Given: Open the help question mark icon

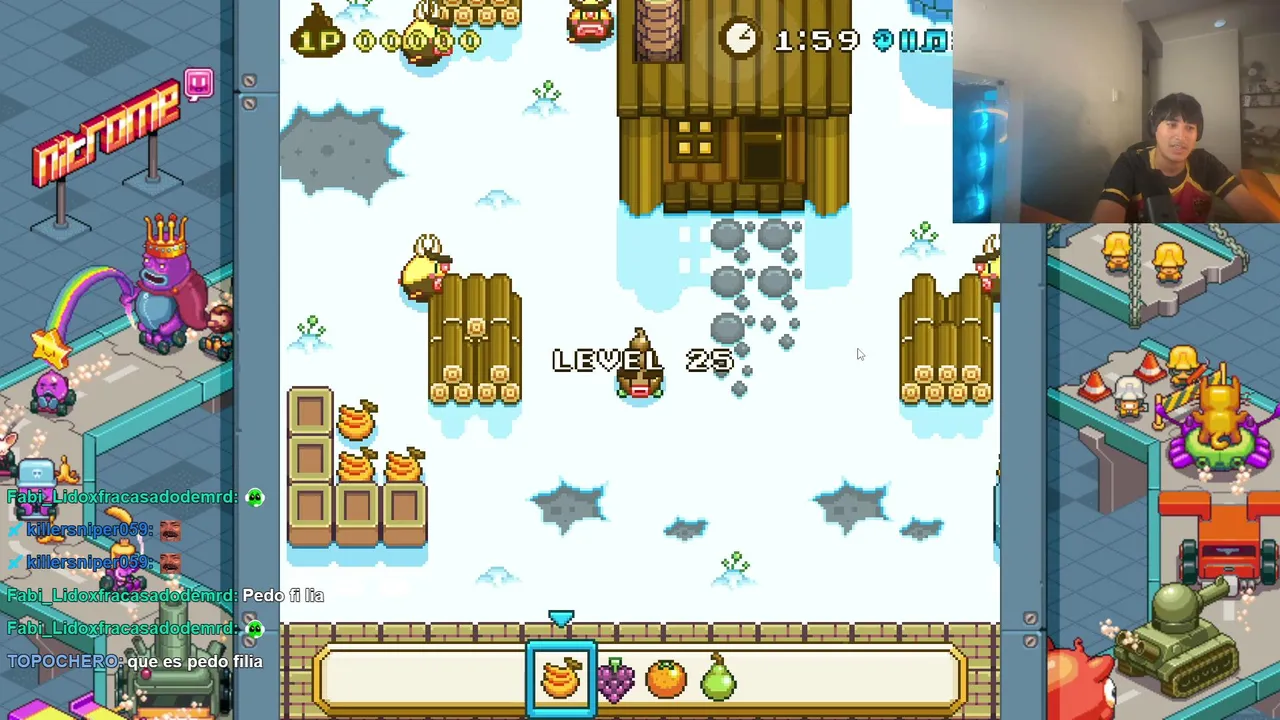Looking at the screenshot, I should [883, 40].
